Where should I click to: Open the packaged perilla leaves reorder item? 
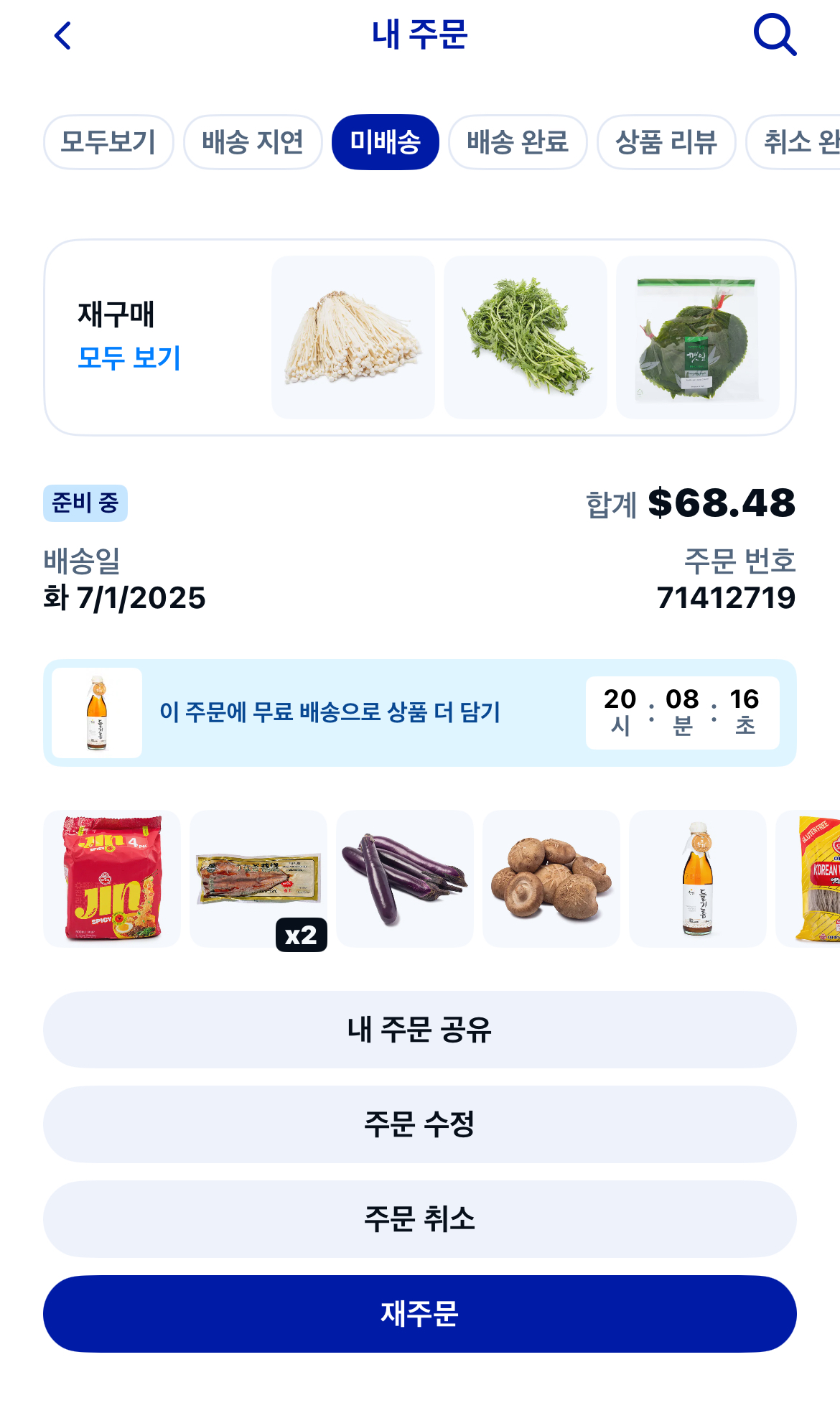coord(698,337)
